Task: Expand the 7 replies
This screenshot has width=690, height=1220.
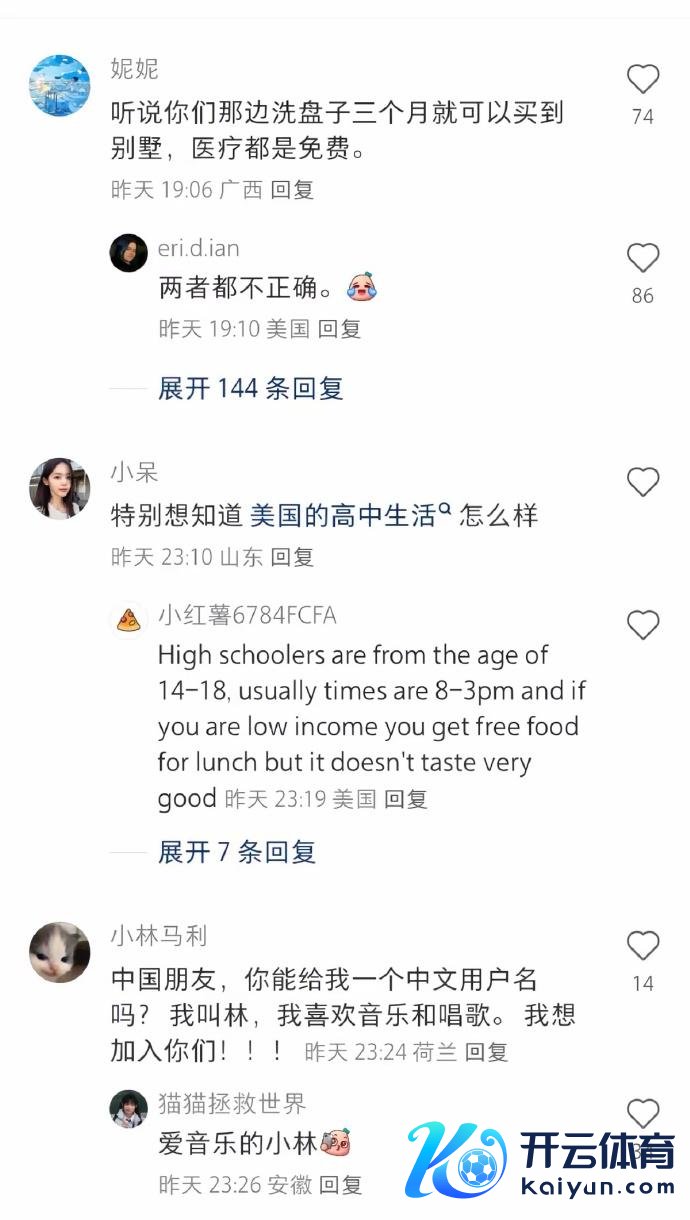Action: [237, 852]
